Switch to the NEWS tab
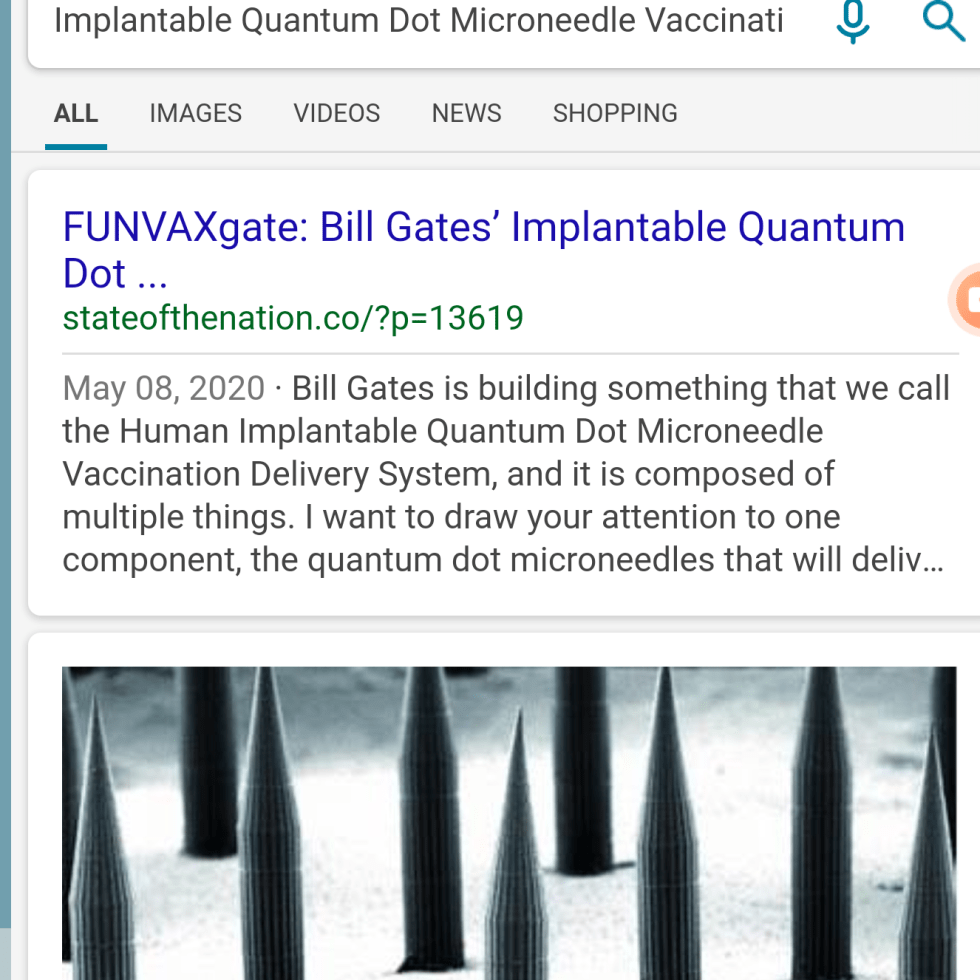Screen dimensions: 980x980 pyautogui.click(x=467, y=114)
